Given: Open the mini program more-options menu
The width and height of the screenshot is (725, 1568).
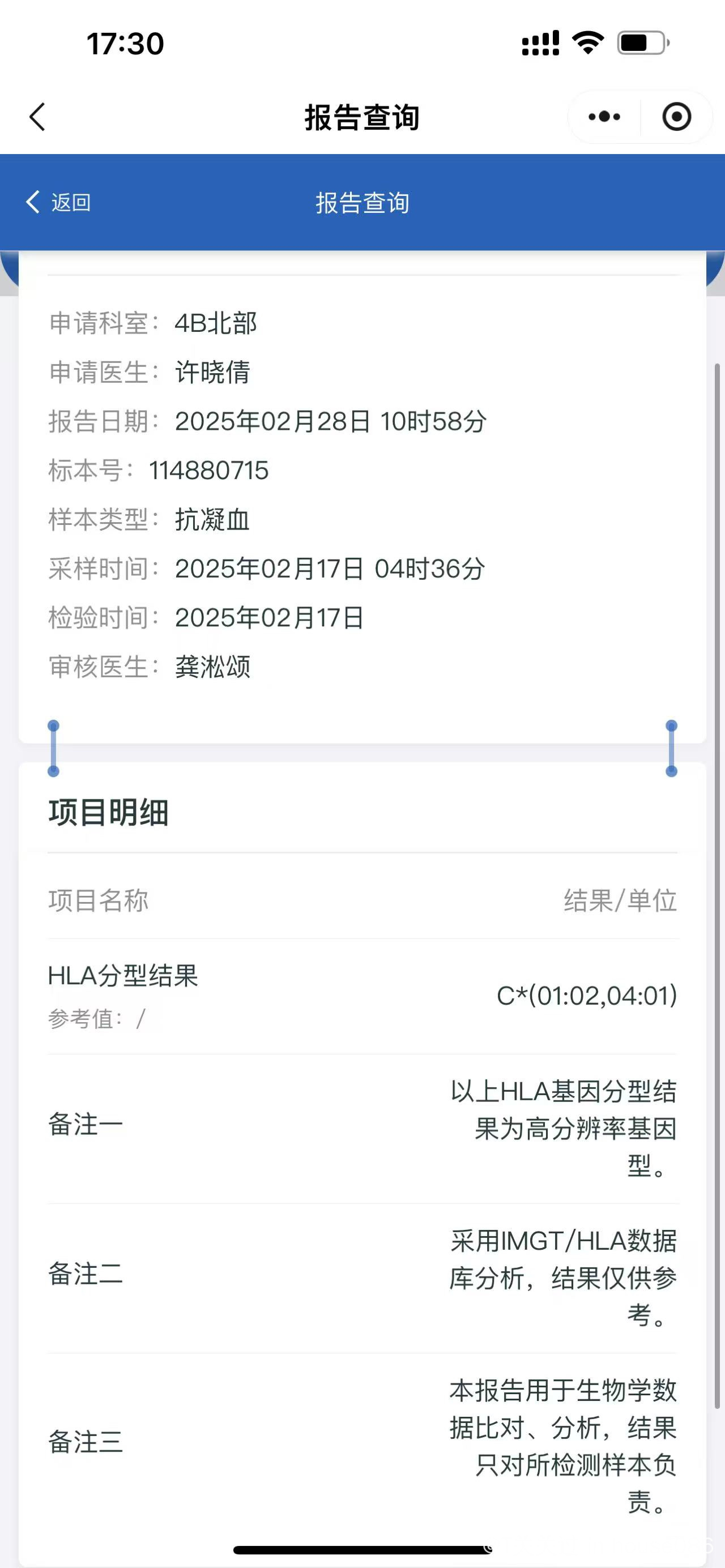Looking at the screenshot, I should pyautogui.click(x=604, y=117).
